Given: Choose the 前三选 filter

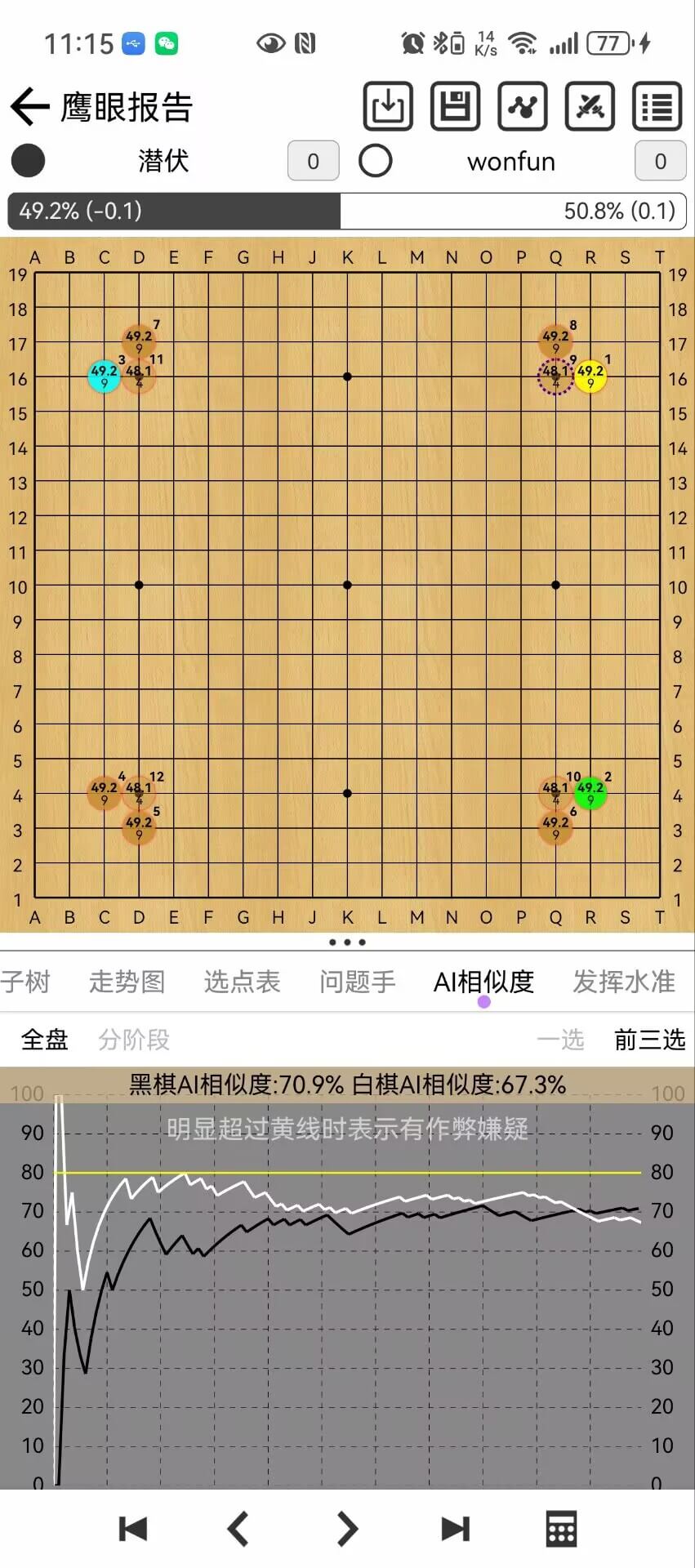Looking at the screenshot, I should click(x=649, y=1040).
